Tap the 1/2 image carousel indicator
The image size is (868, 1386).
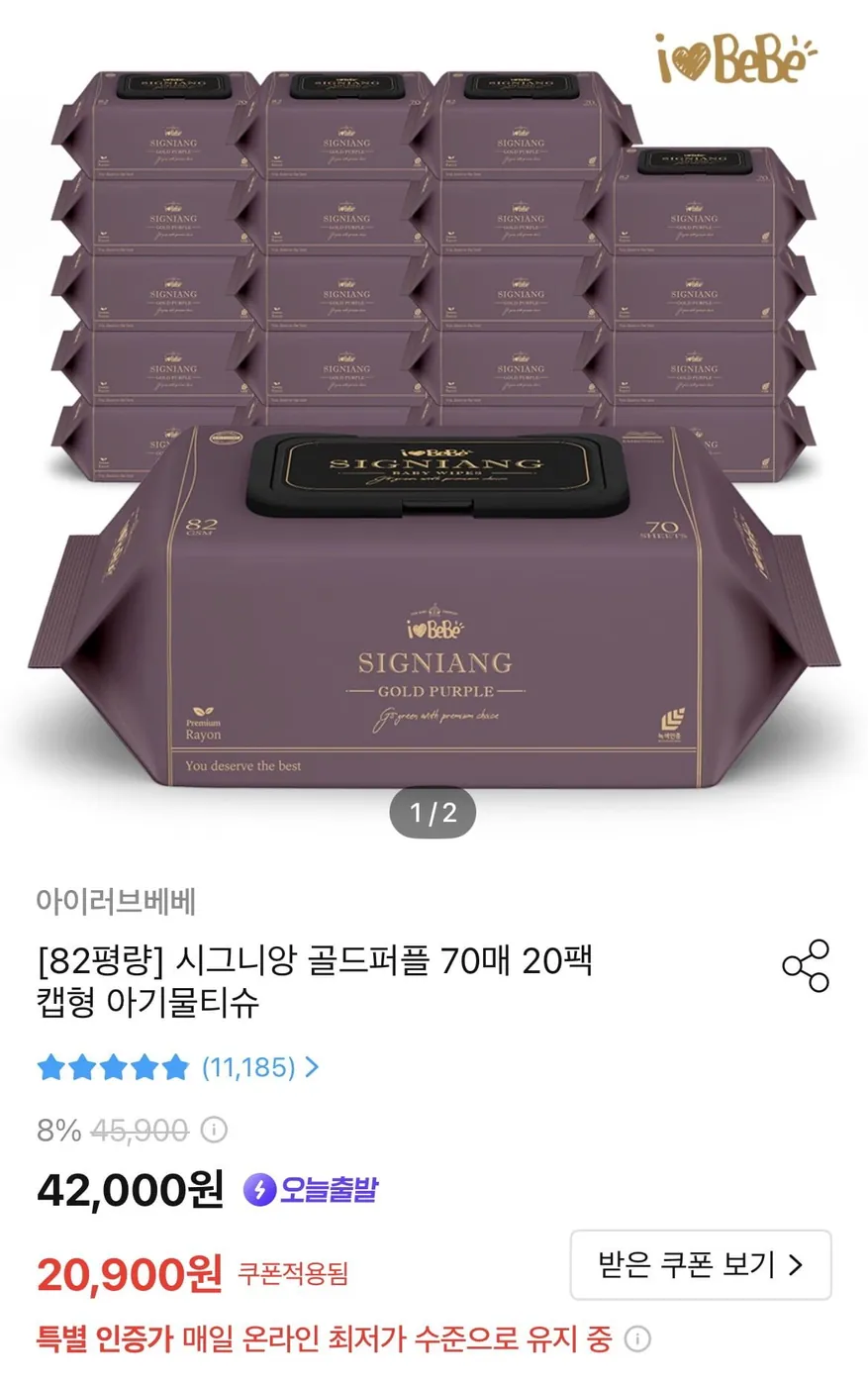[x=434, y=812]
